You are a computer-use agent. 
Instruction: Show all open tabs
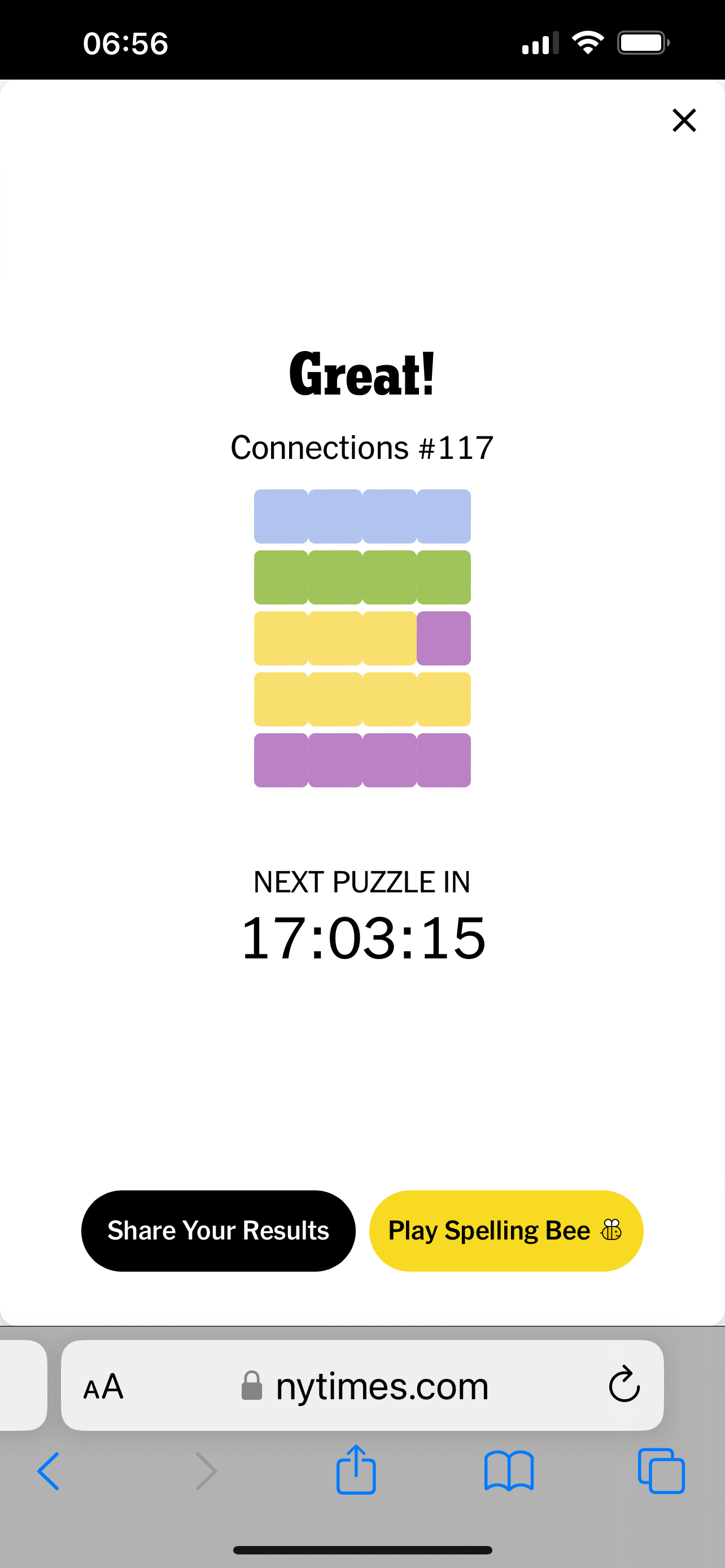[661, 1470]
